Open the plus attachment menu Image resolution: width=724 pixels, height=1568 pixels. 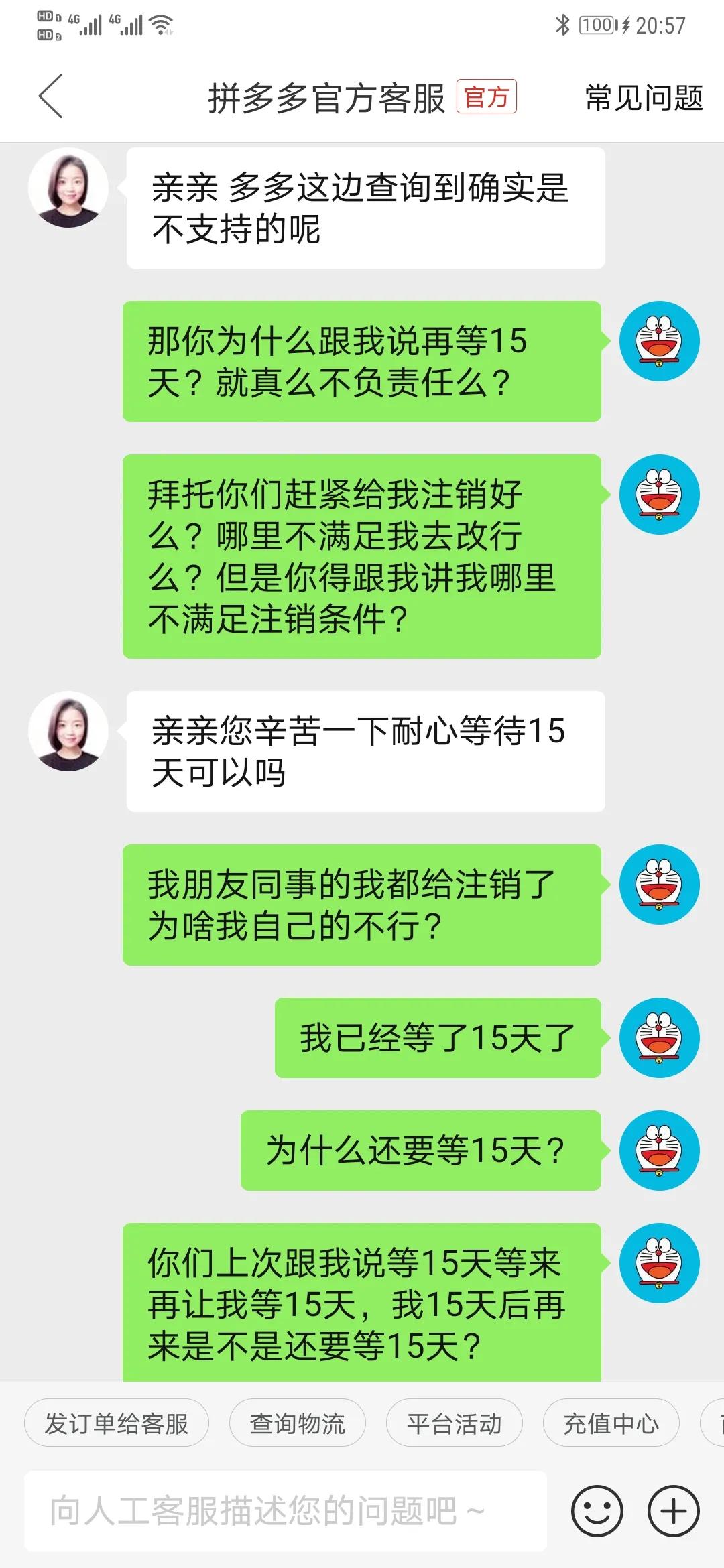673,1511
